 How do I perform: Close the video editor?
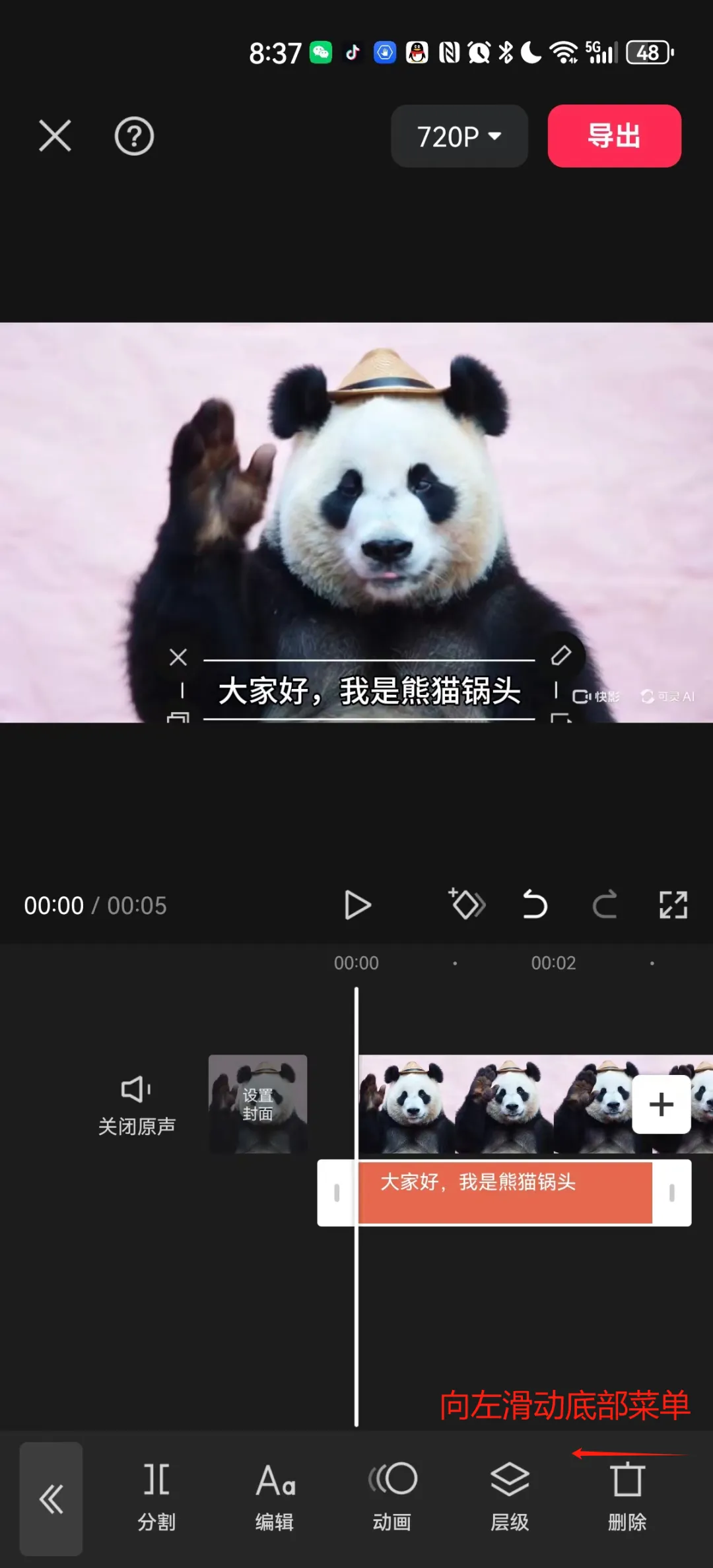(55, 136)
